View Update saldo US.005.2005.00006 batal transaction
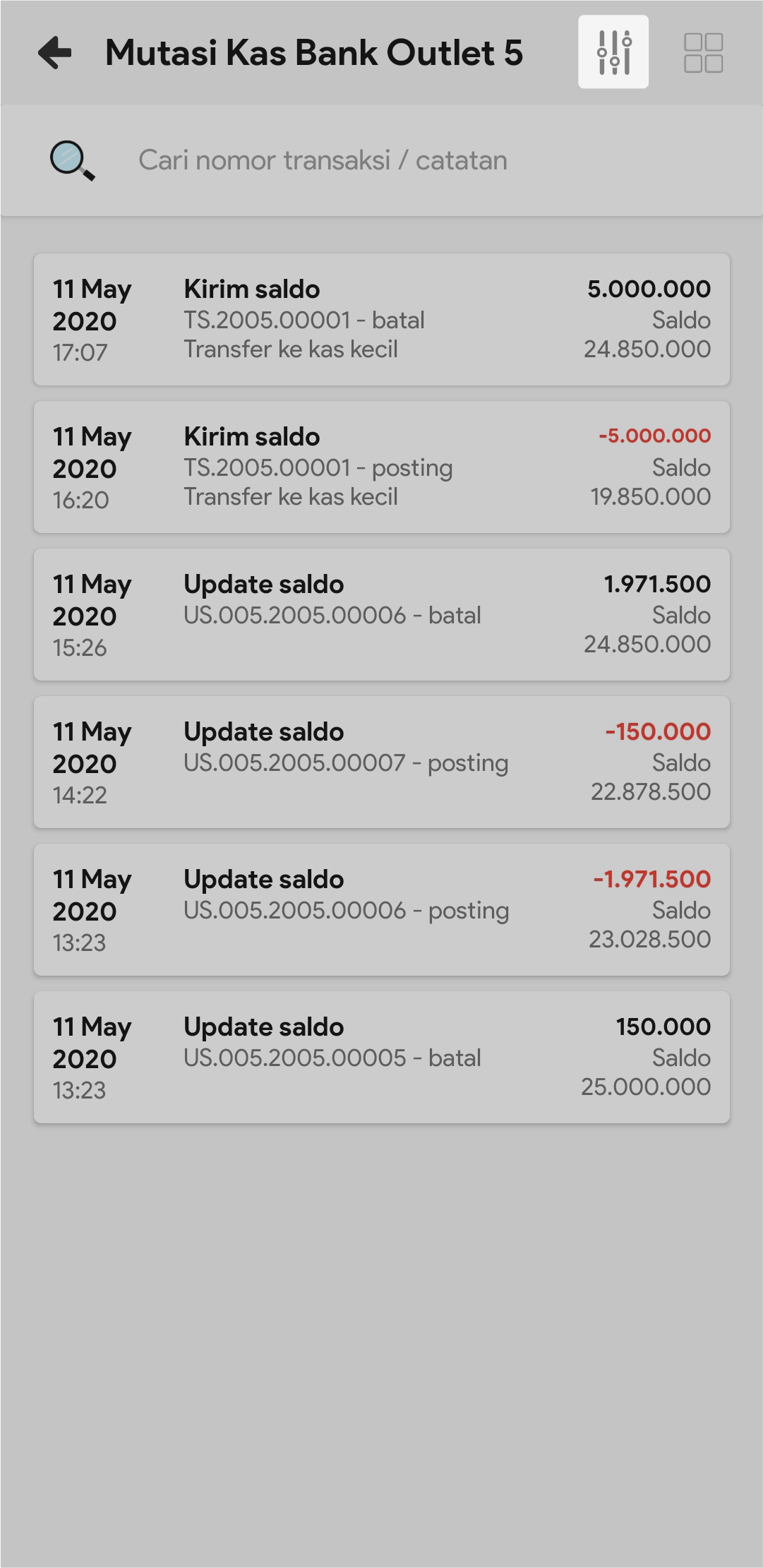Image resolution: width=763 pixels, height=1568 pixels. click(x=381, y=614)
